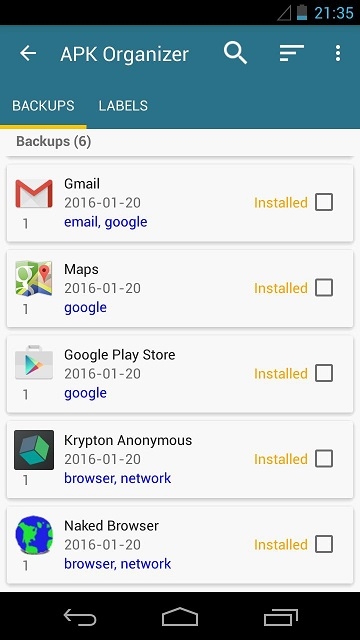Tick the checkbox for Maps
360x640 pixels.
pyautogui.click(x=324, y=288)
